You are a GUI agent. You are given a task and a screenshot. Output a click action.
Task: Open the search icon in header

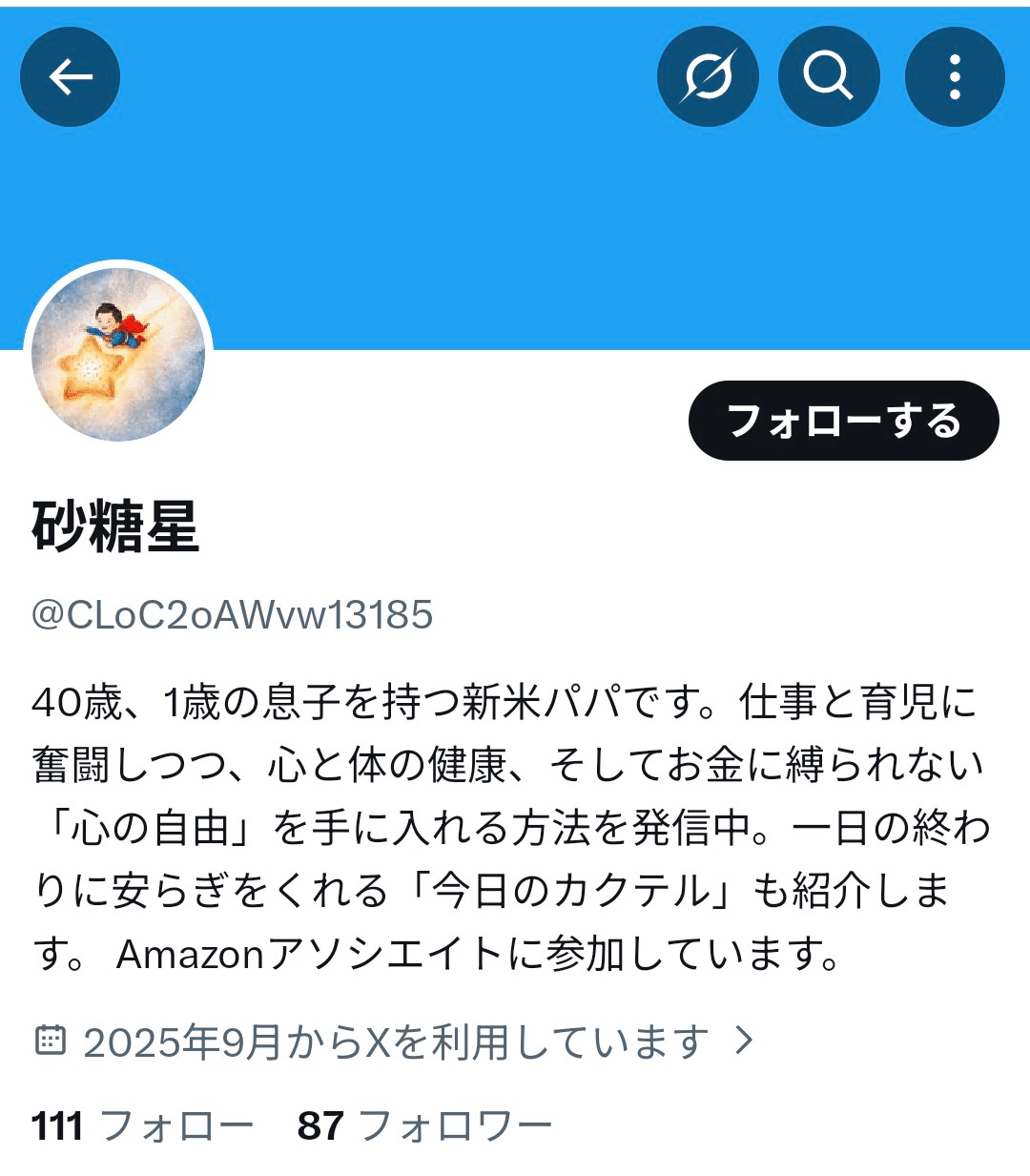829,77
